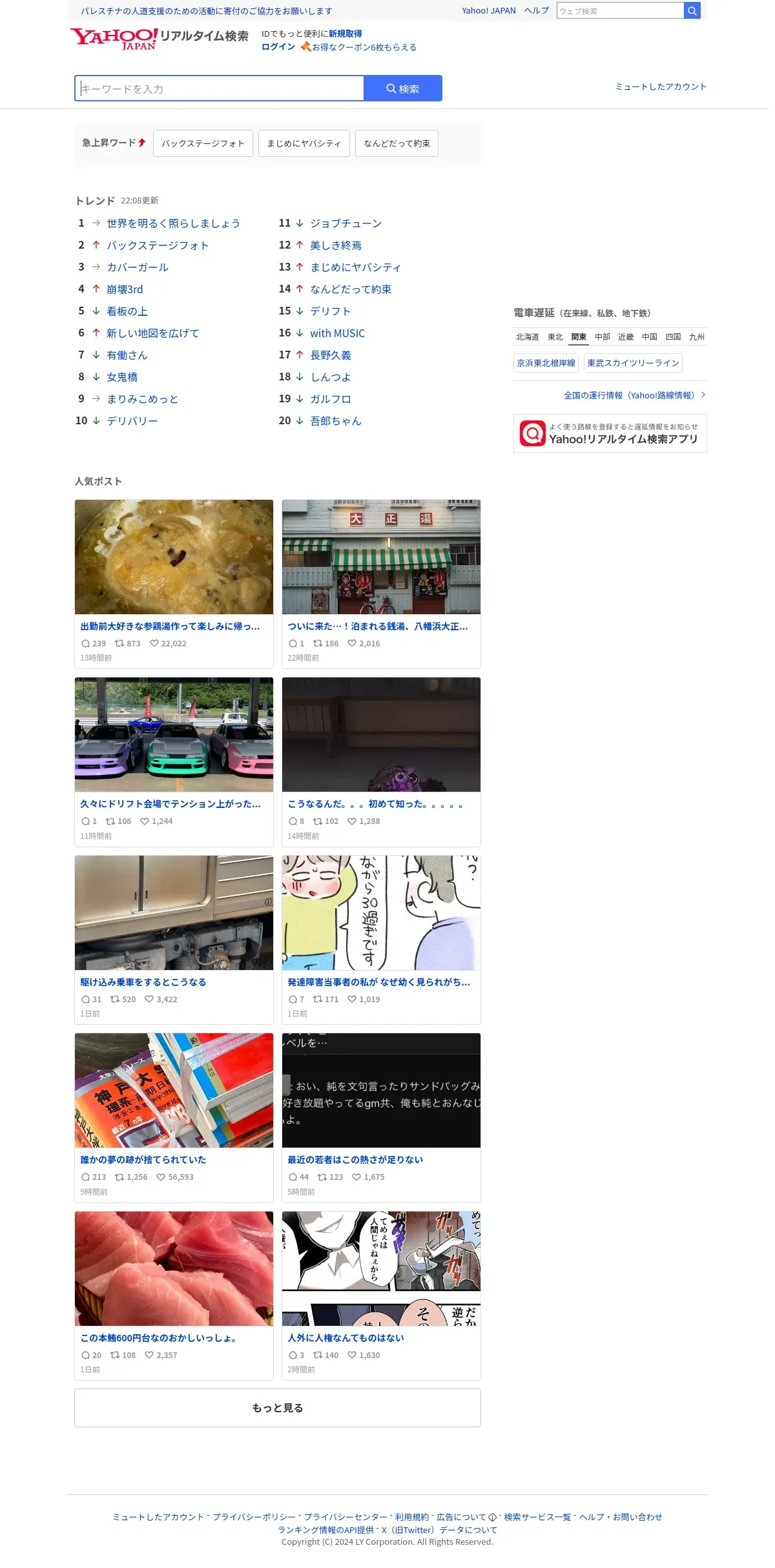
Task: Switch to the 近畿 train delay tab
Action: (x=626, y=337)
